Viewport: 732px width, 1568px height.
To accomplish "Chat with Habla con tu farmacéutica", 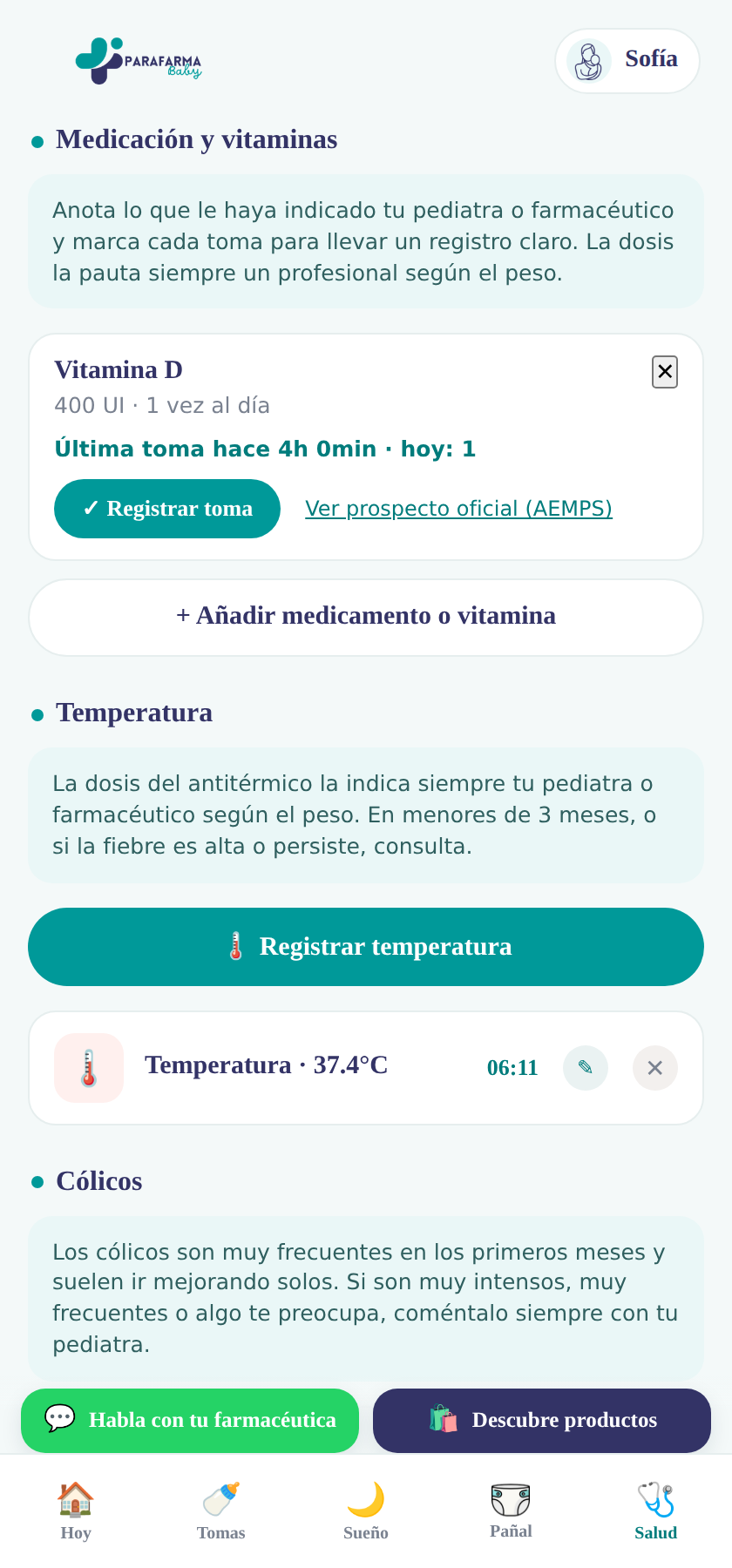I will (190, 1421).
